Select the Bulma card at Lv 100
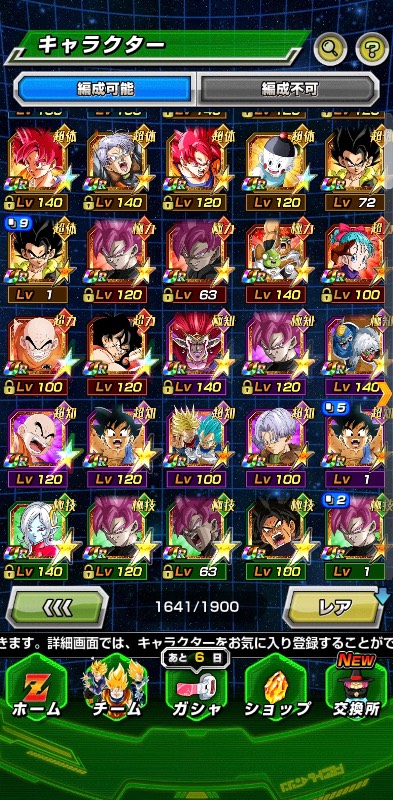The width and height of the screenshot is (393, 800). tap(356, 260)
